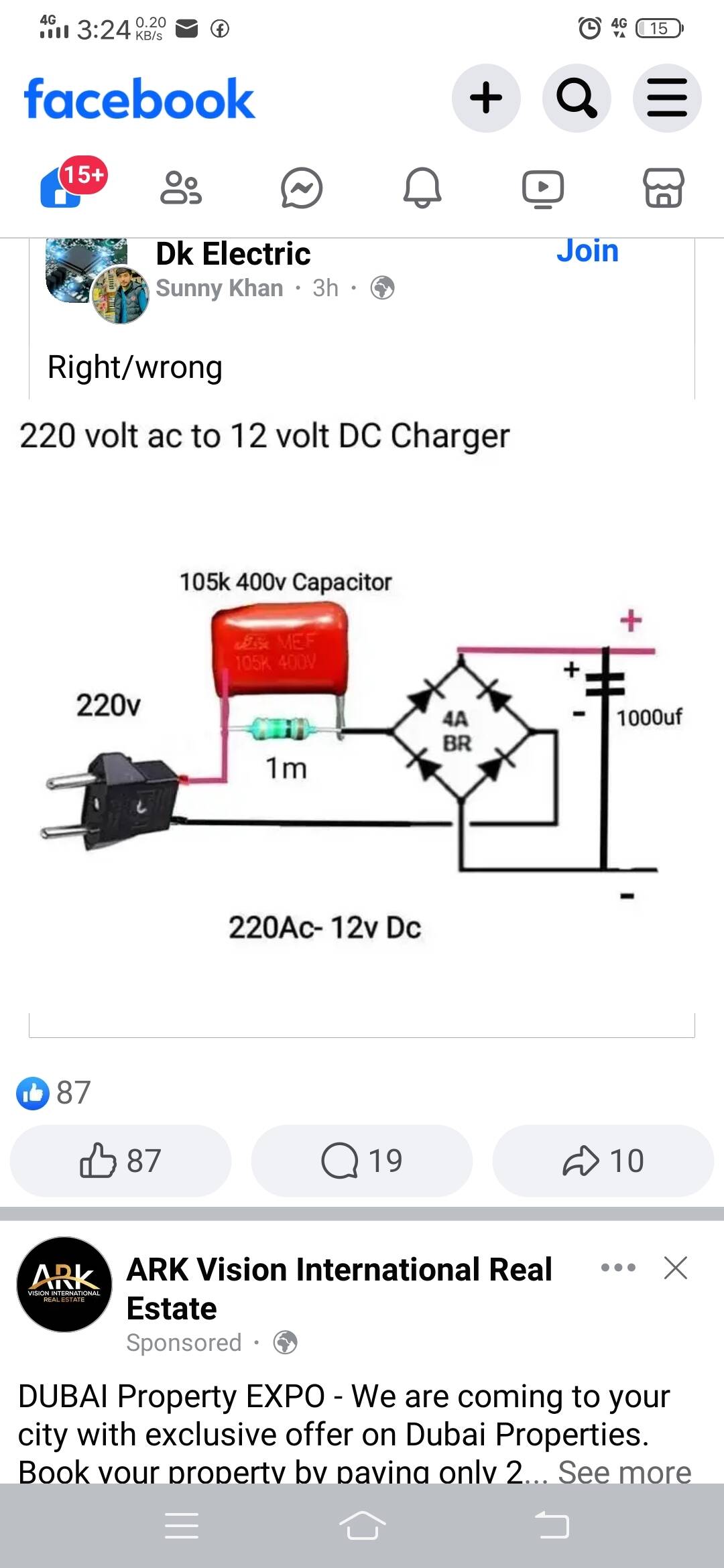
Task: Open the hamburger menu
Action: (x=667, y=98)
